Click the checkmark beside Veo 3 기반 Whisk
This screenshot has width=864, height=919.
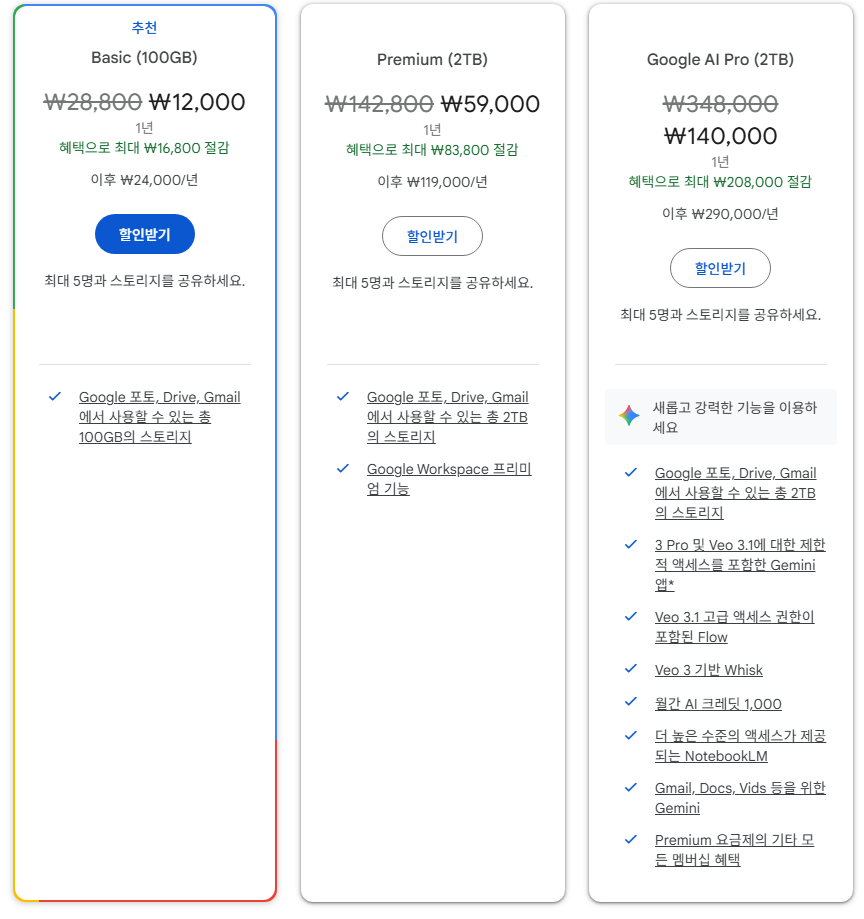click(631, 669)
